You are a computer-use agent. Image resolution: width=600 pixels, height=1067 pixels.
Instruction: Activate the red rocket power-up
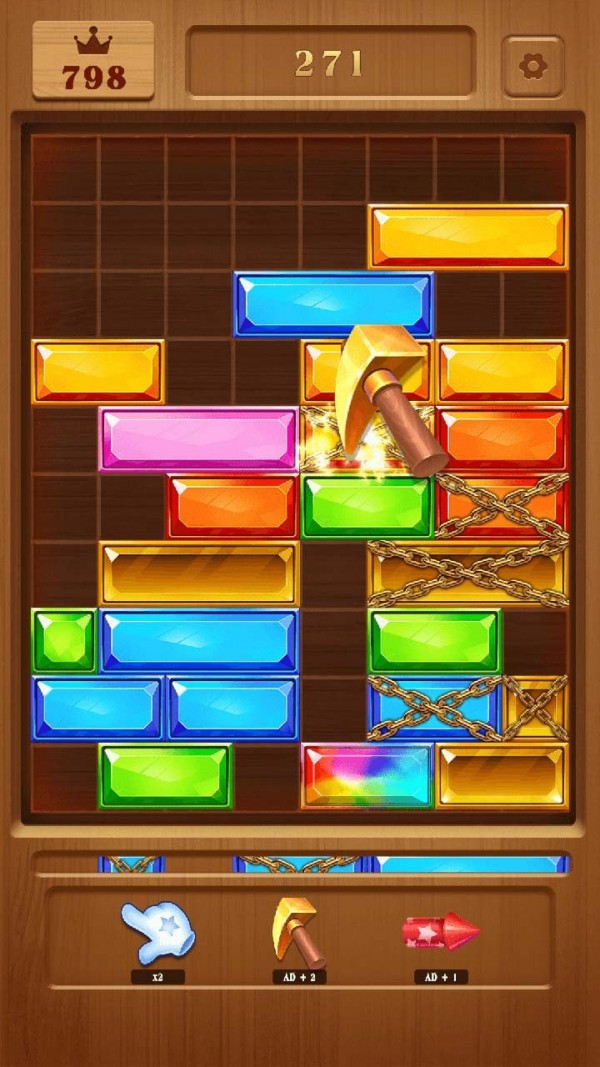tap(440, 931)
